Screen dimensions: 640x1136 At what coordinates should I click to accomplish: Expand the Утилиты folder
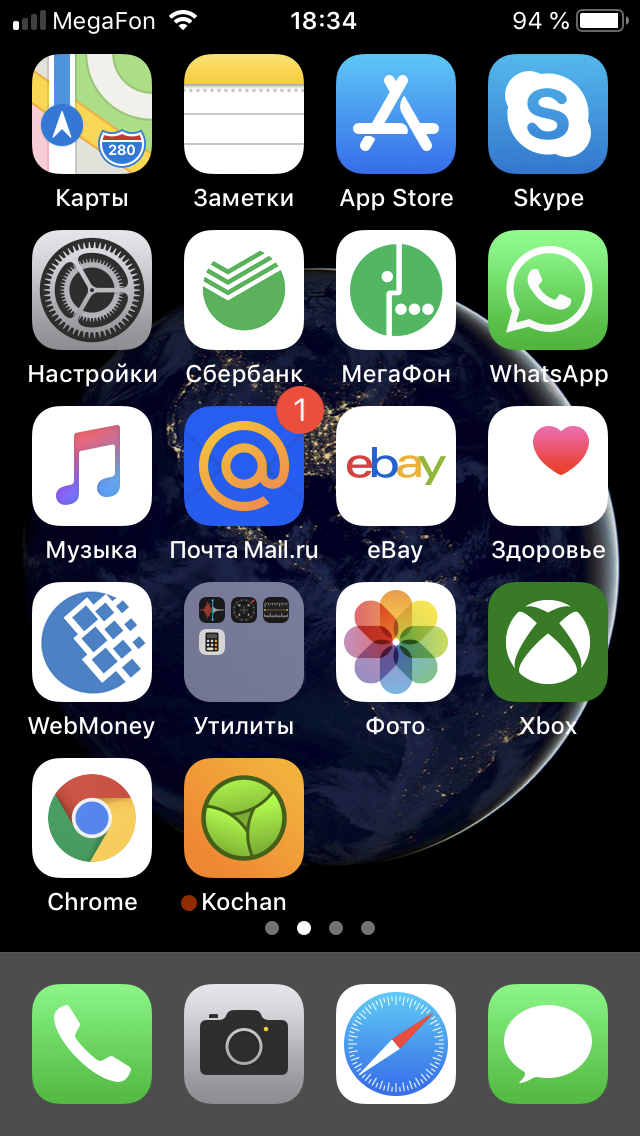point(244,642)
